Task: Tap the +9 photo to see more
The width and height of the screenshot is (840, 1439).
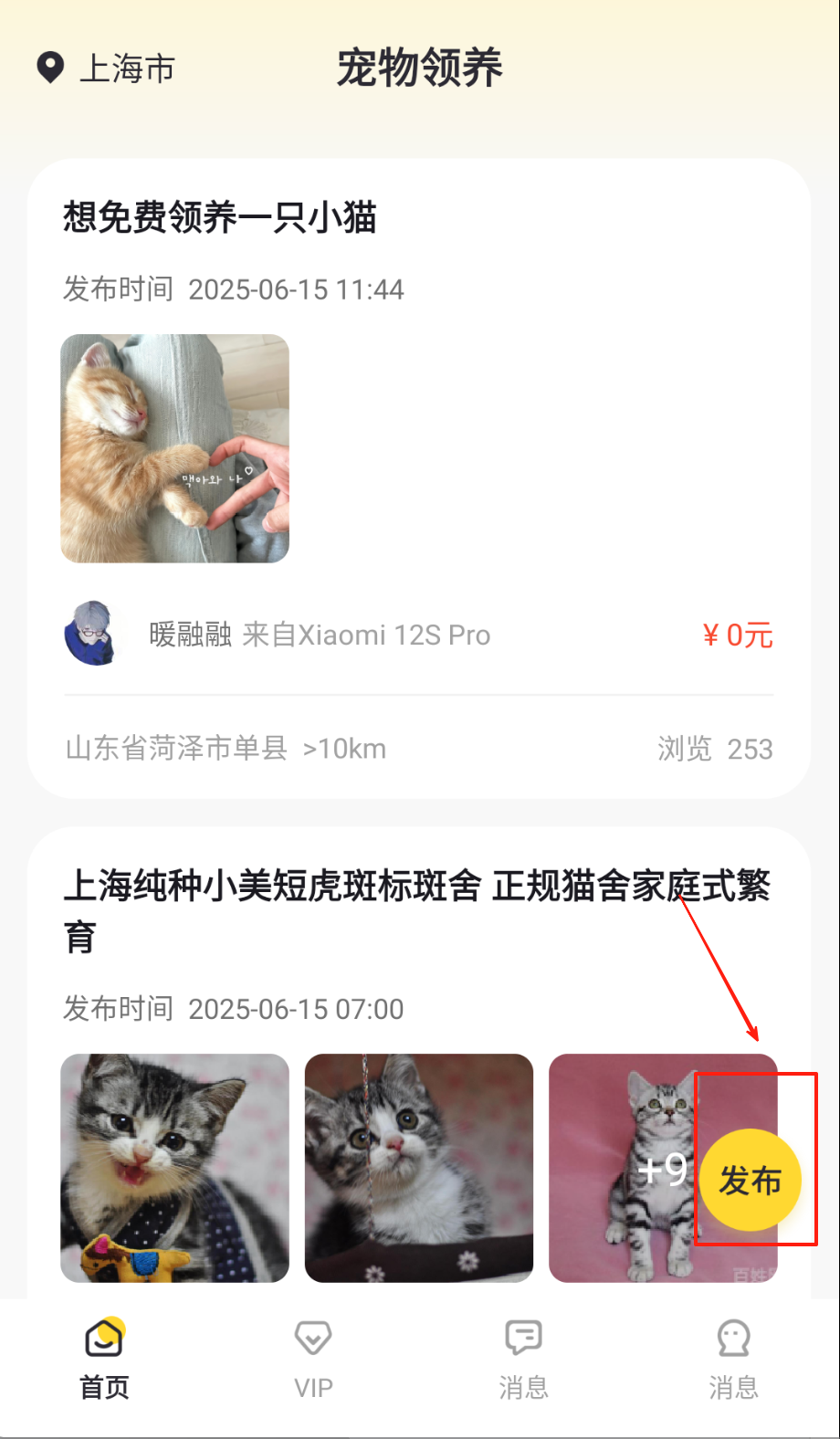Action: (x=621, y=1168)
